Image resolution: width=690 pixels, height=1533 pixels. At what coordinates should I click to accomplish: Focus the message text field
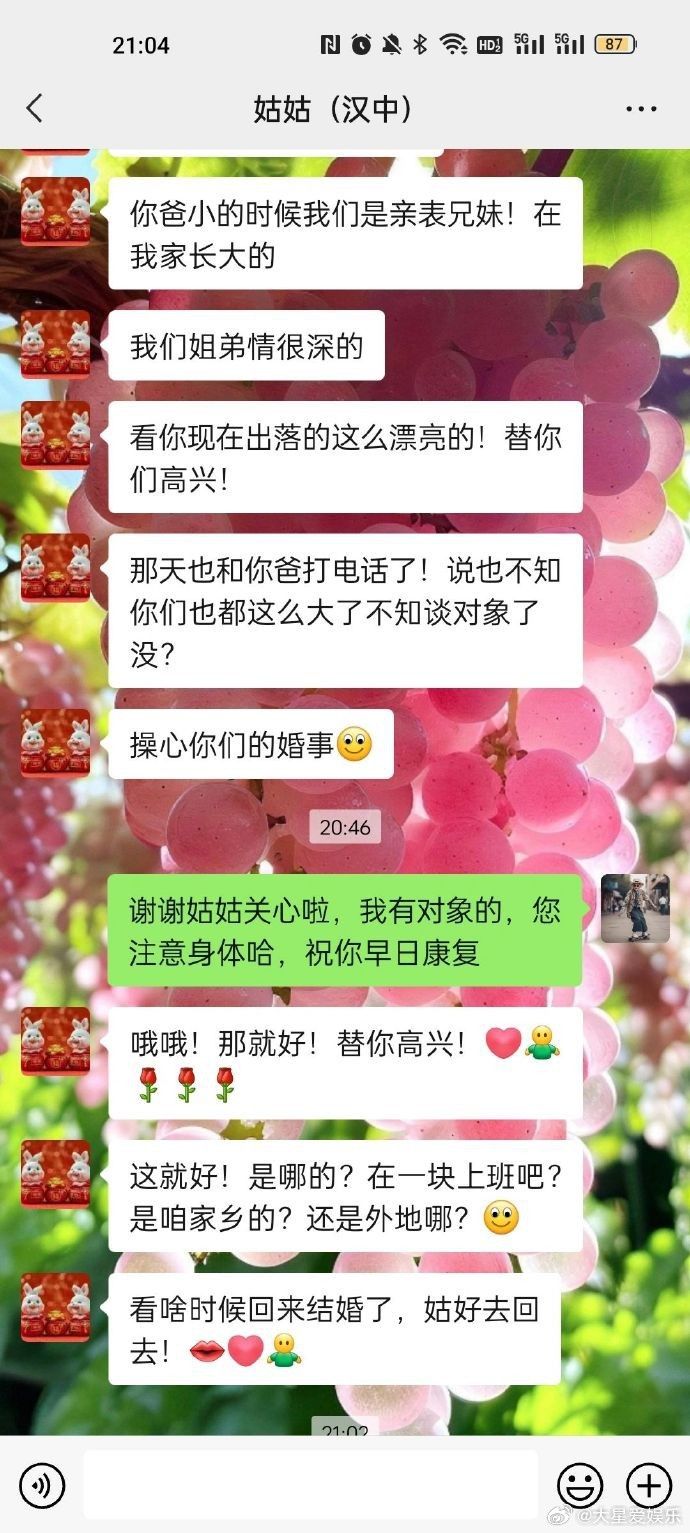pyautogui.click(x=310, y=1485)
